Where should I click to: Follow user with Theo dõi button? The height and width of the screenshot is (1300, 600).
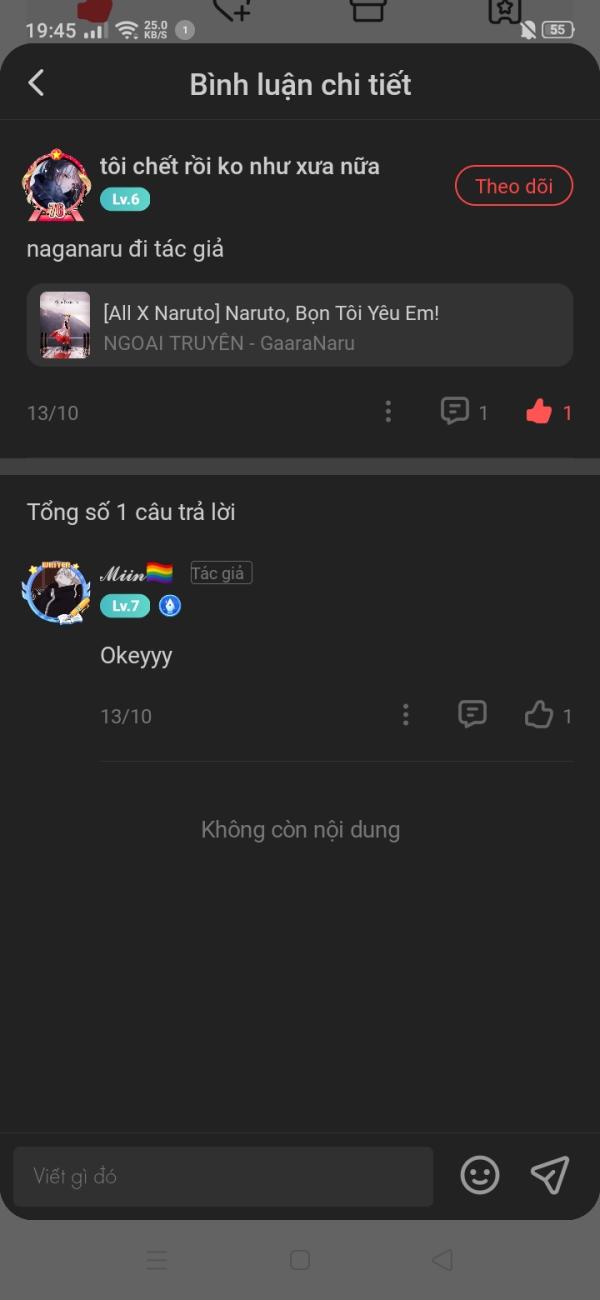click(513, 186)
